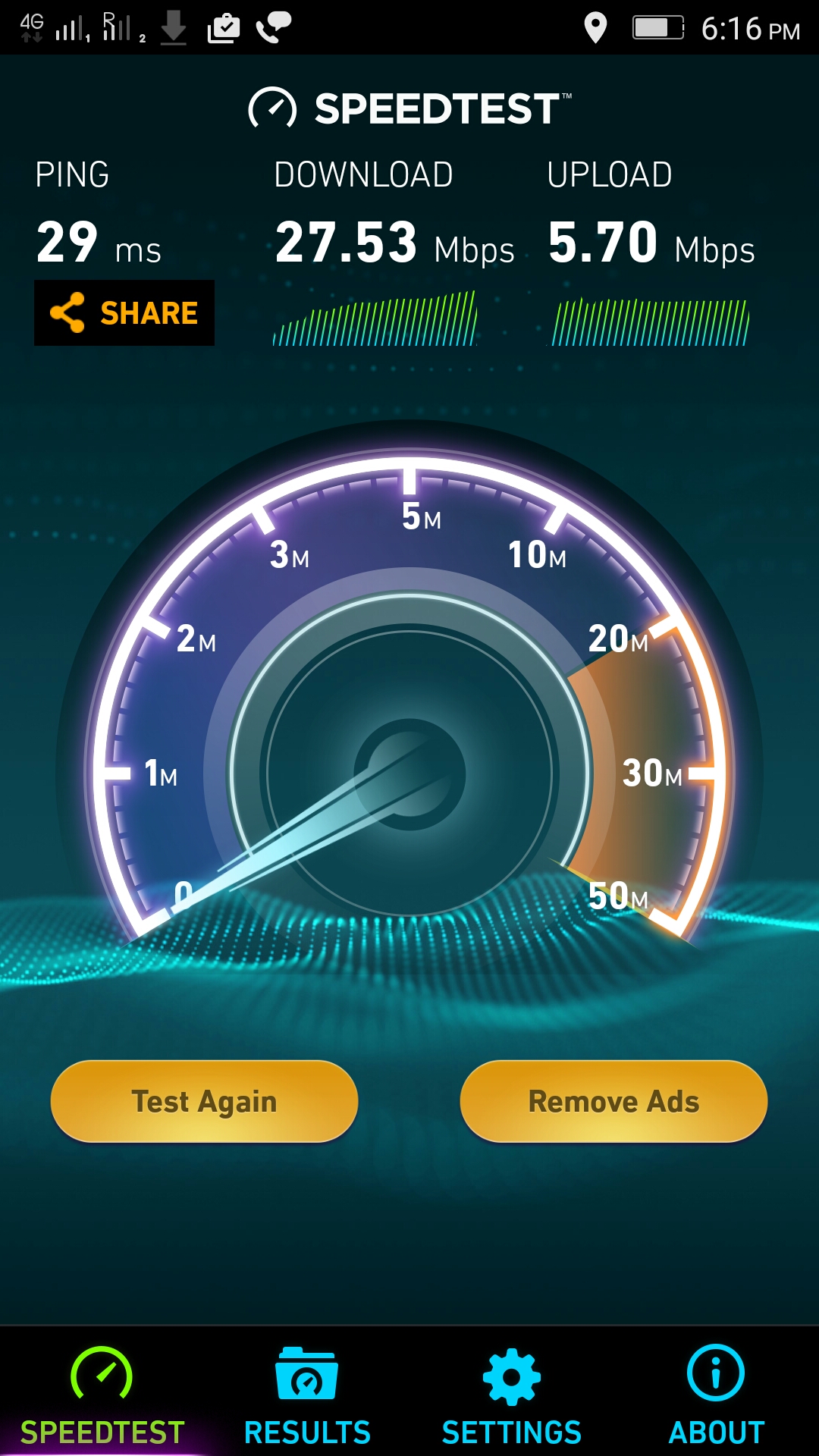819x1456 pixels.
Task: Tap Test Again to rerun the test
Action: pos(204,1101)
